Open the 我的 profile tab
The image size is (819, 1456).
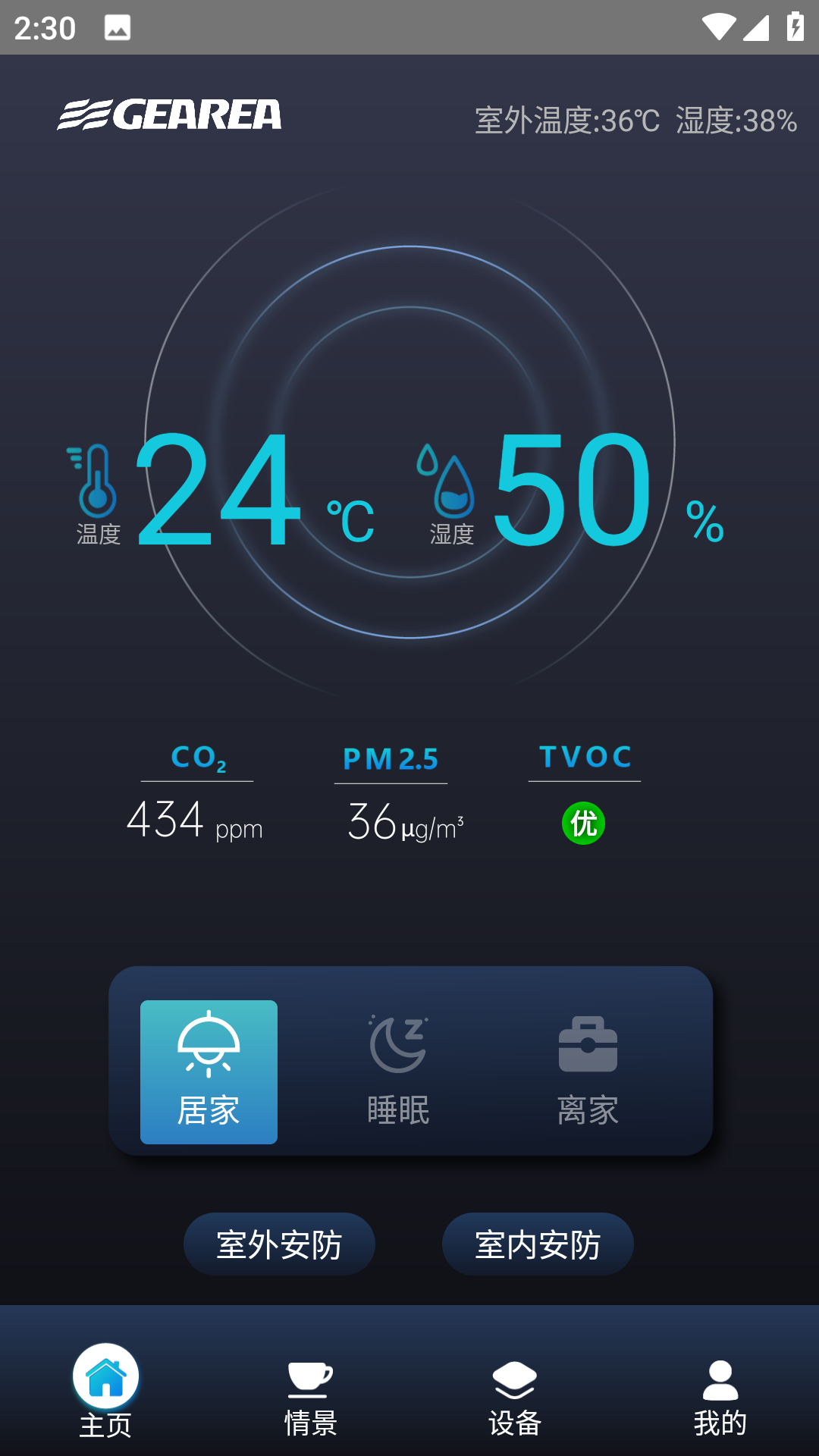(x=720, y=1397)
